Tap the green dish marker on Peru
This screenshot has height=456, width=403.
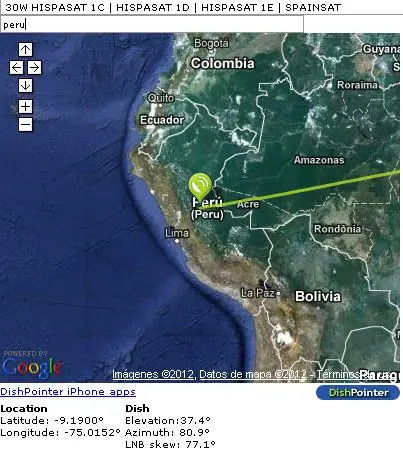[x=200, y=187]
